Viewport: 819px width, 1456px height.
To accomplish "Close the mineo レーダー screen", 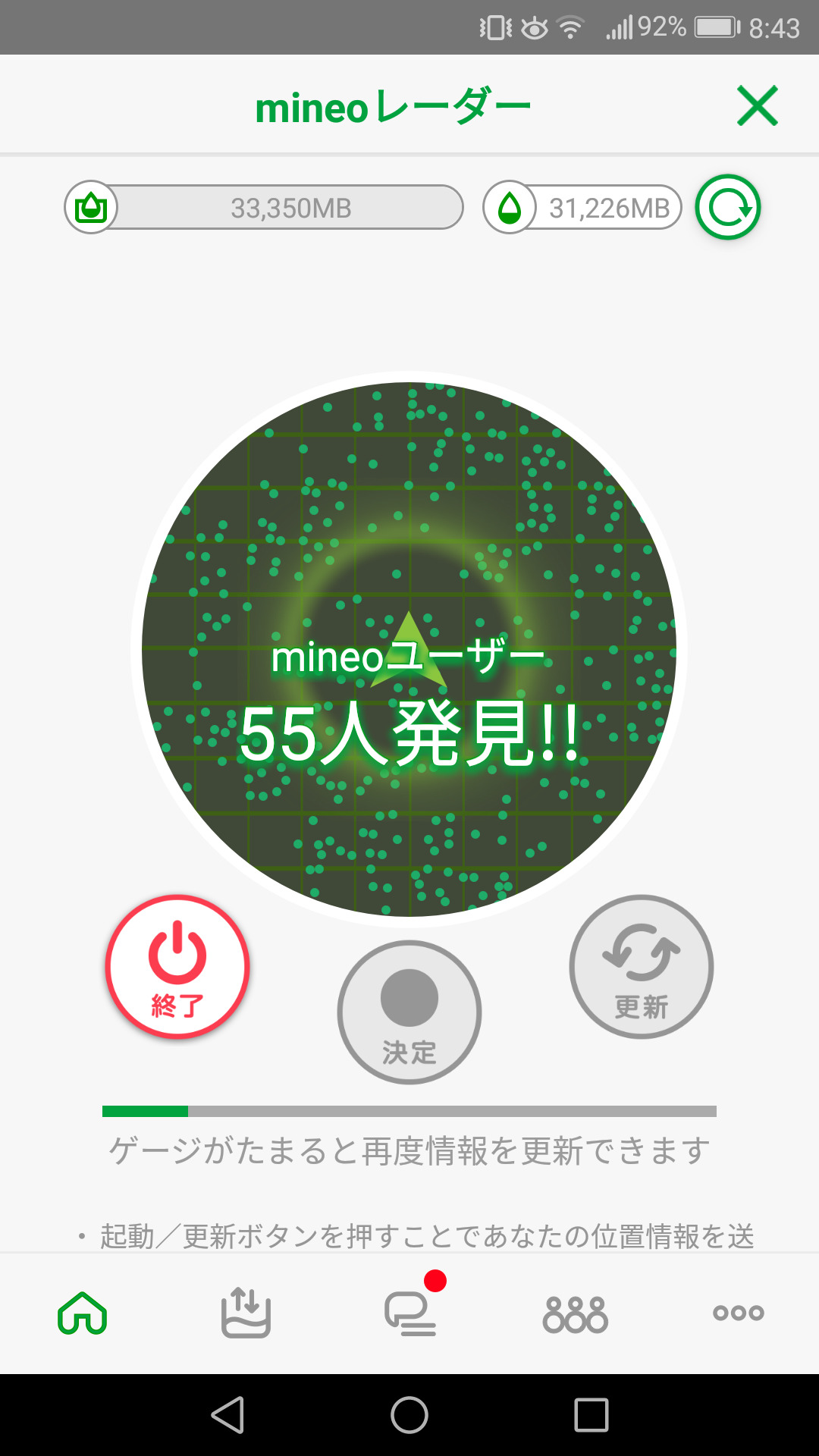I will point(757,105).
